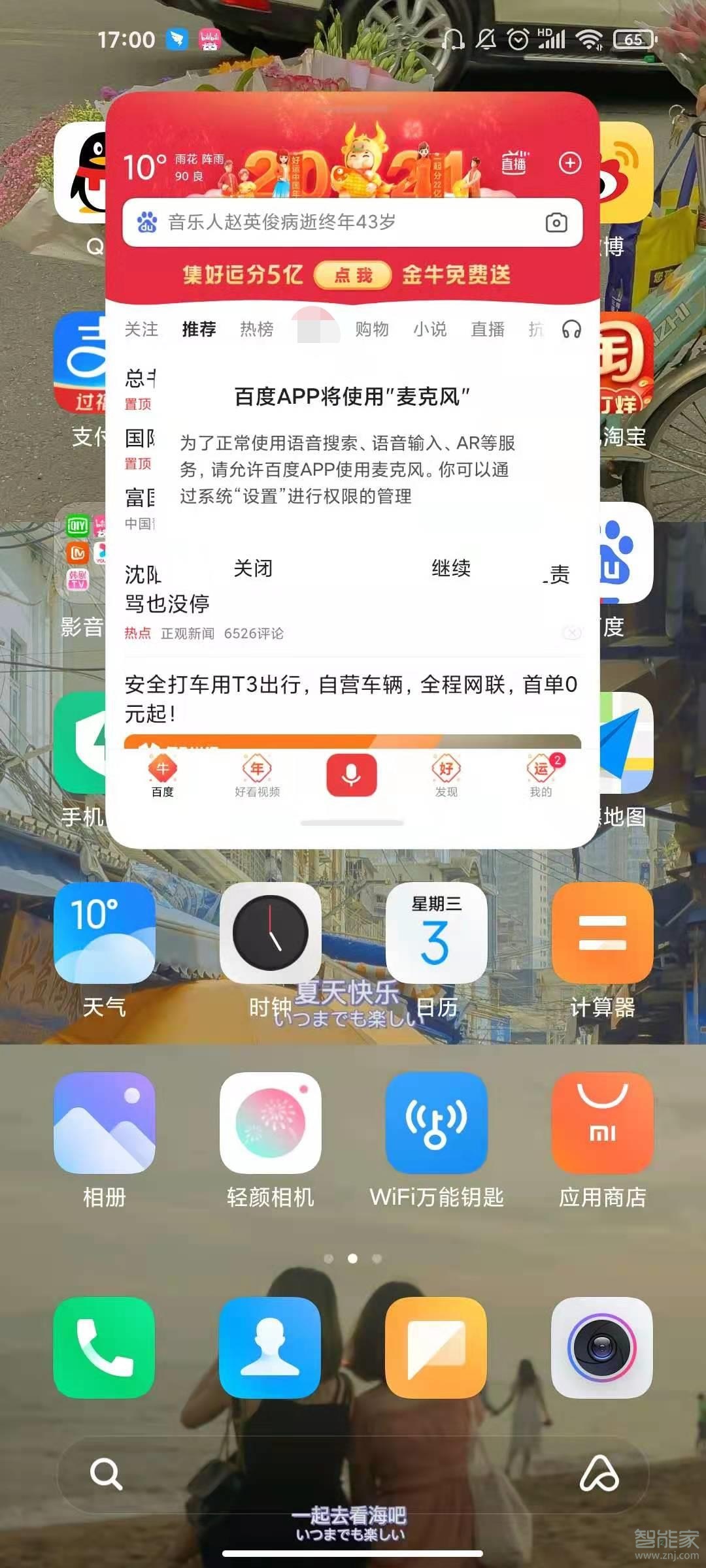Launch 轻颜相机 camera app

pos(271,1122)
